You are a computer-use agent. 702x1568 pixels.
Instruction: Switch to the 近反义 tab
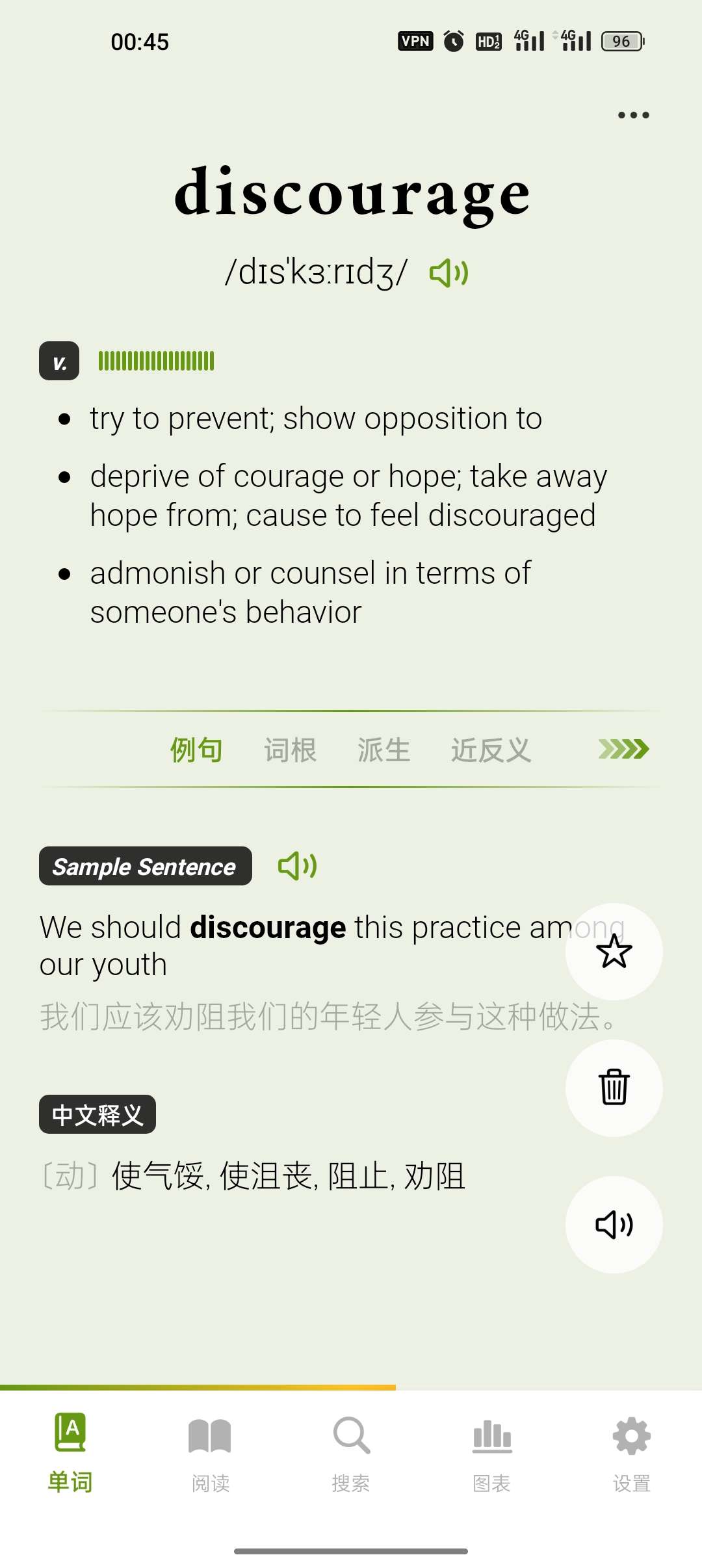pos(491,750)
